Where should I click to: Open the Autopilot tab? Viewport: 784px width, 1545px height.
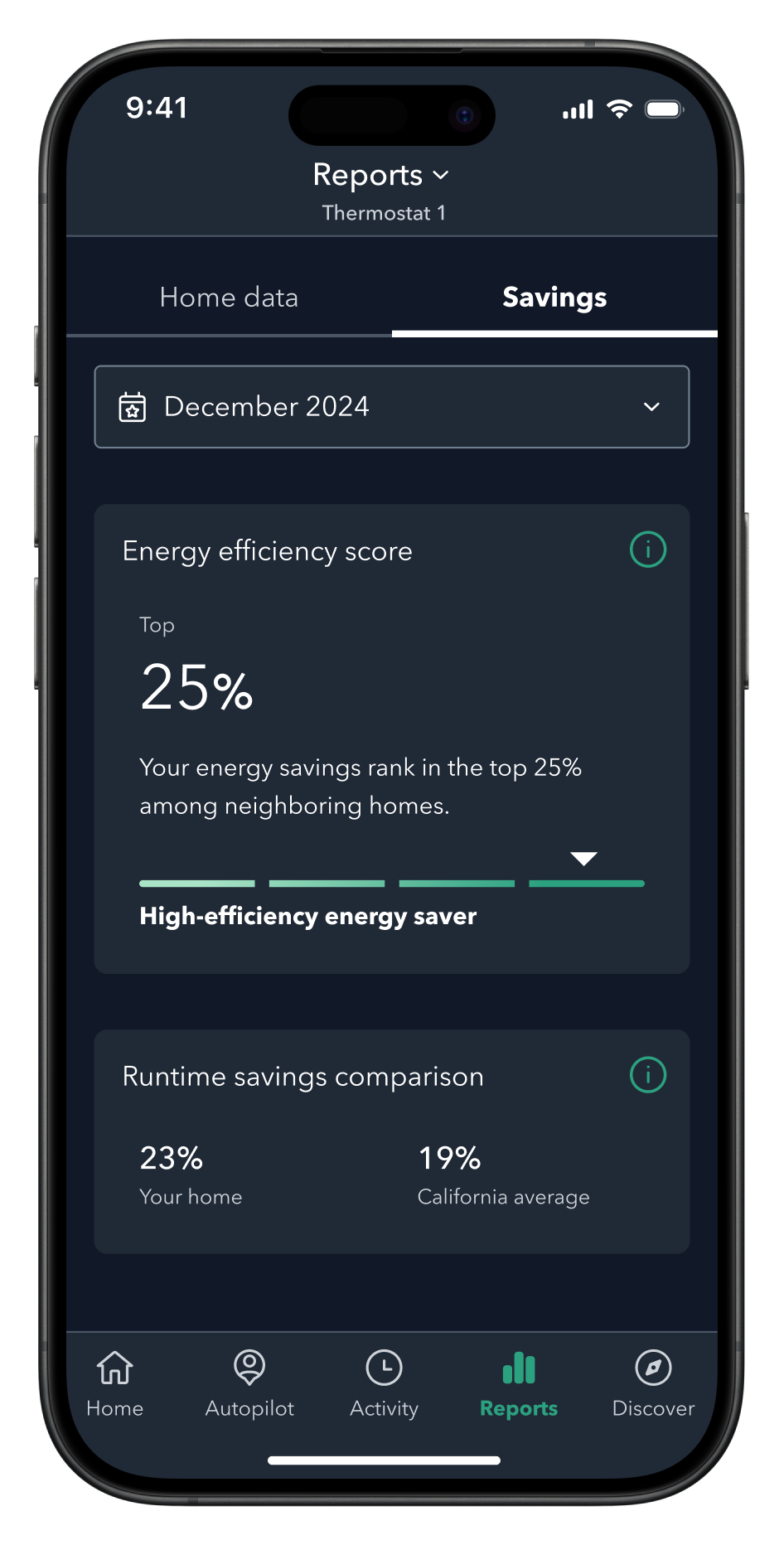(x=249, y=1383)
